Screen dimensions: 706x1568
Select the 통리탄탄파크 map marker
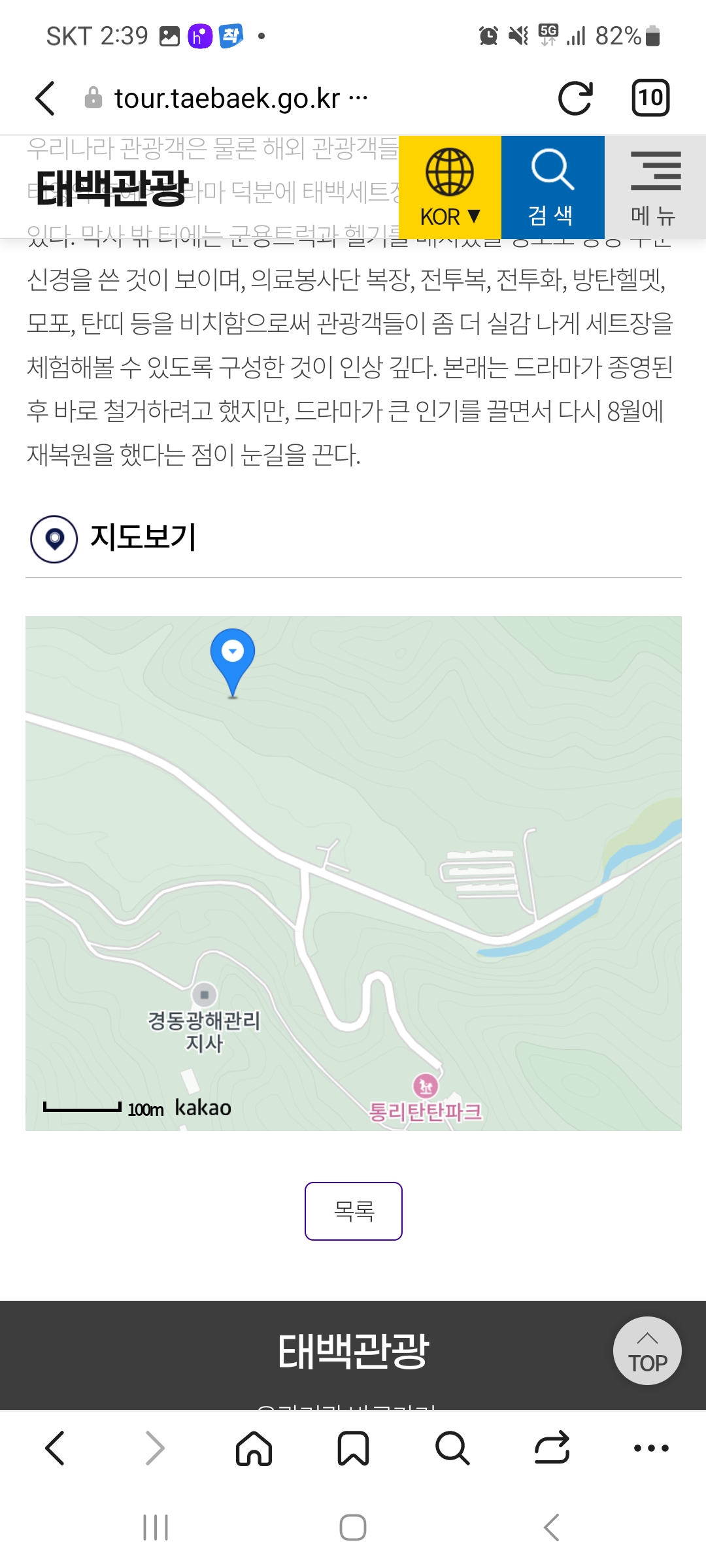click(426, 1086)
